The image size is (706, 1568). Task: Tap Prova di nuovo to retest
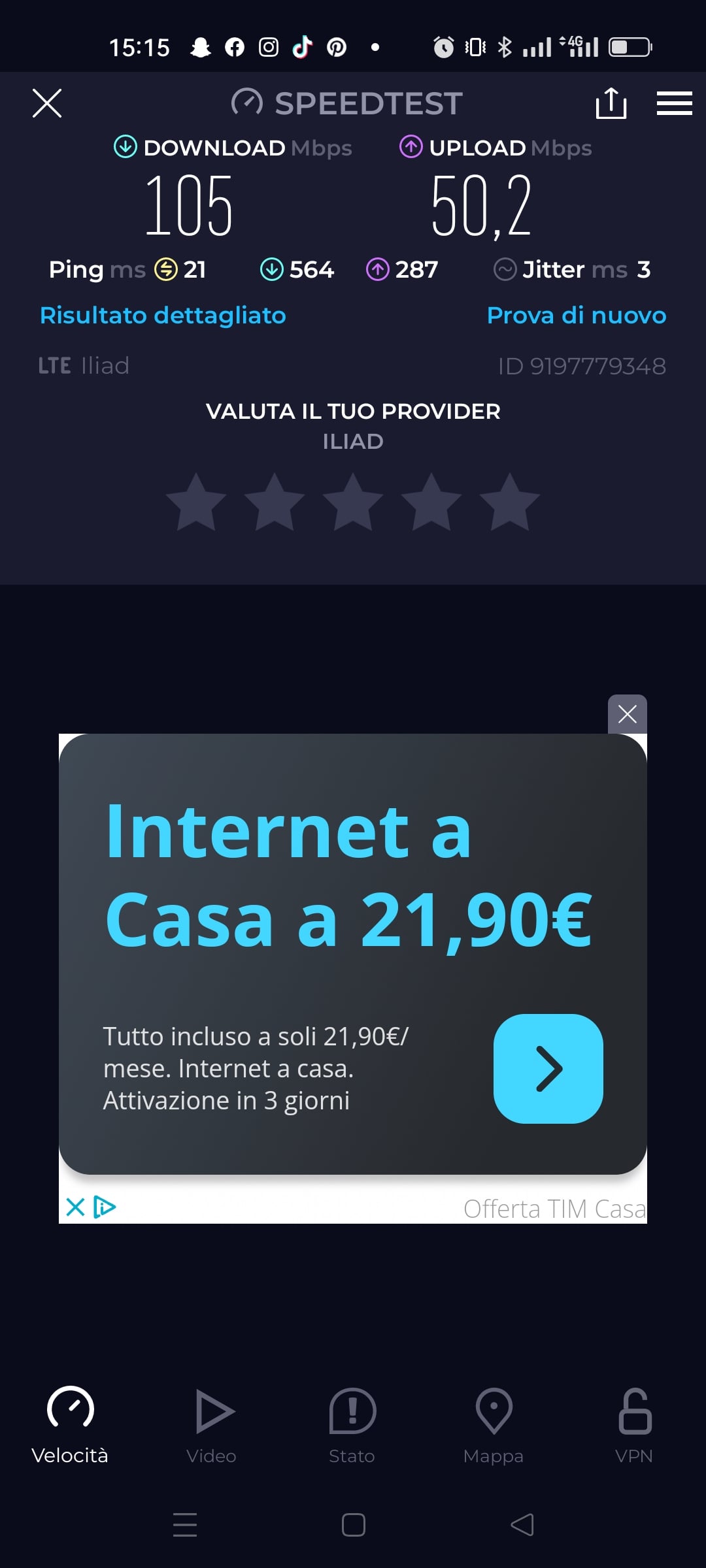point(576,315)
